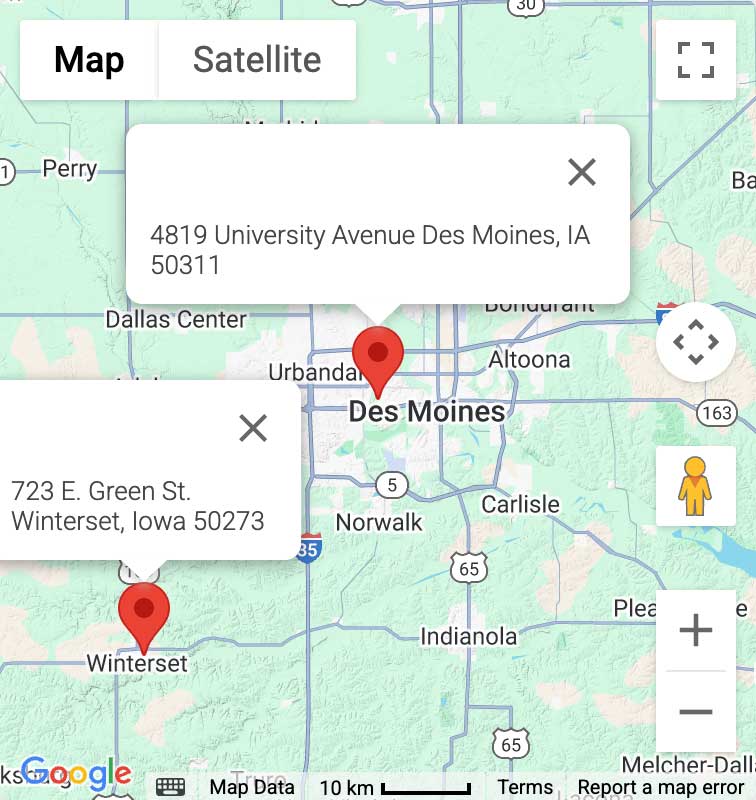Tap the Street View Pegman
The width and height of the screenshot is (756, 800).
click(695, 486)
